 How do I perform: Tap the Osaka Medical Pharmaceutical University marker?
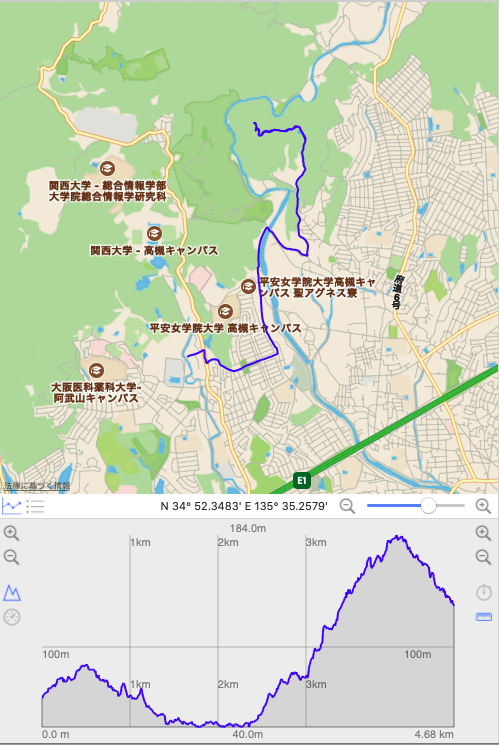96,370
